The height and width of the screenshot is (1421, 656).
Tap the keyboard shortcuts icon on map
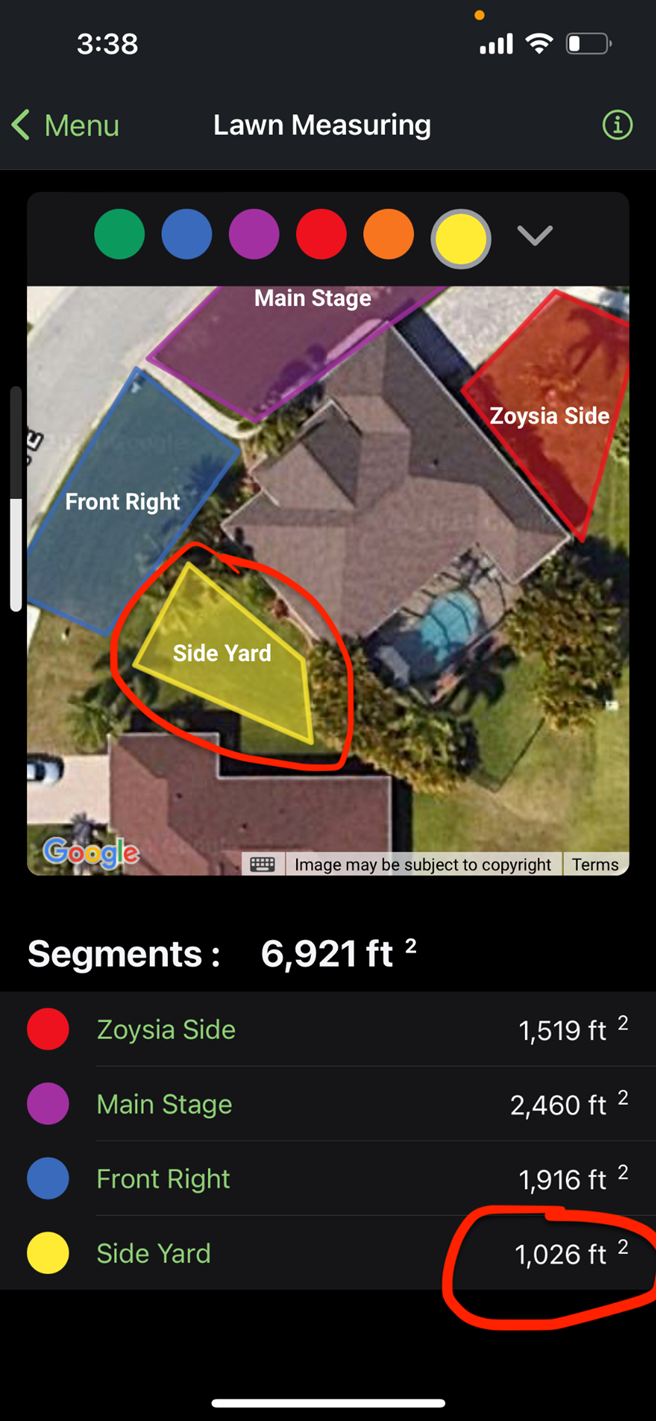click(263, 864)
